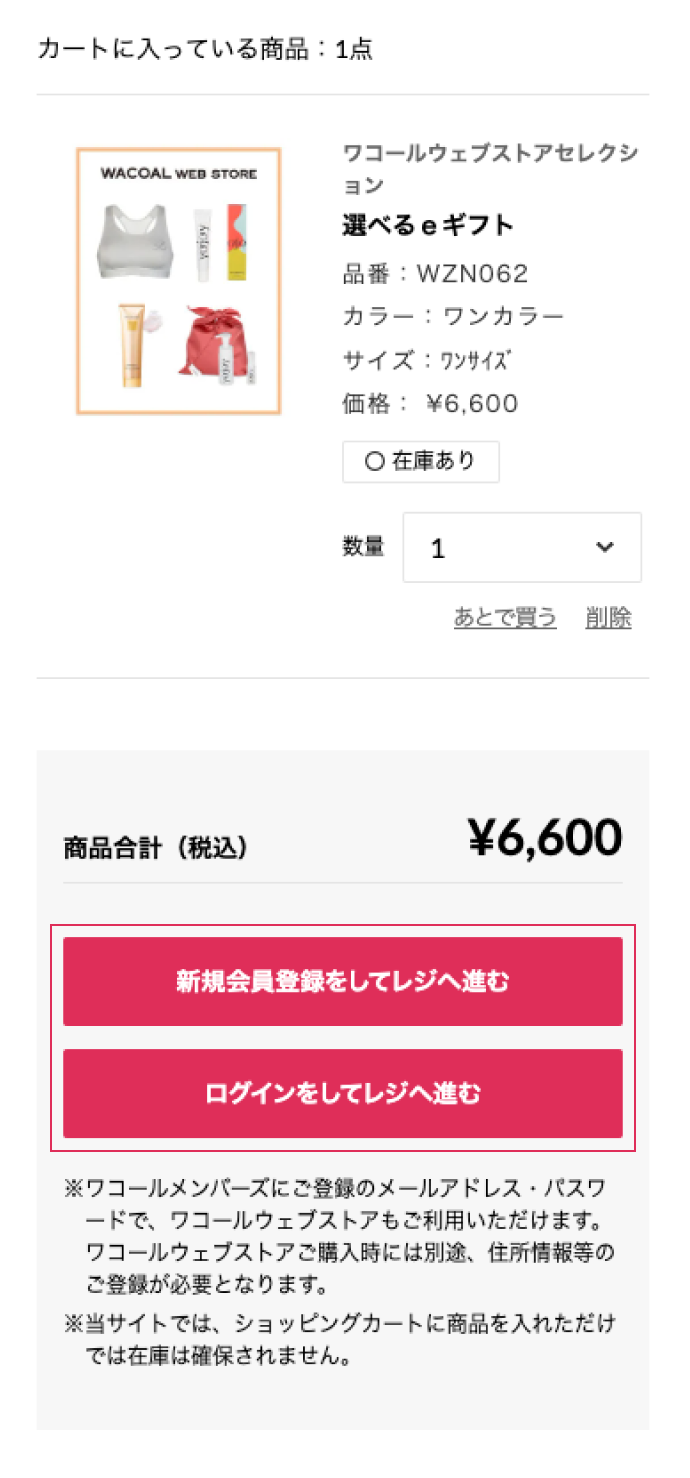Open the 選べるeギフト product image
690x1478 pixels.
[179, 281]
